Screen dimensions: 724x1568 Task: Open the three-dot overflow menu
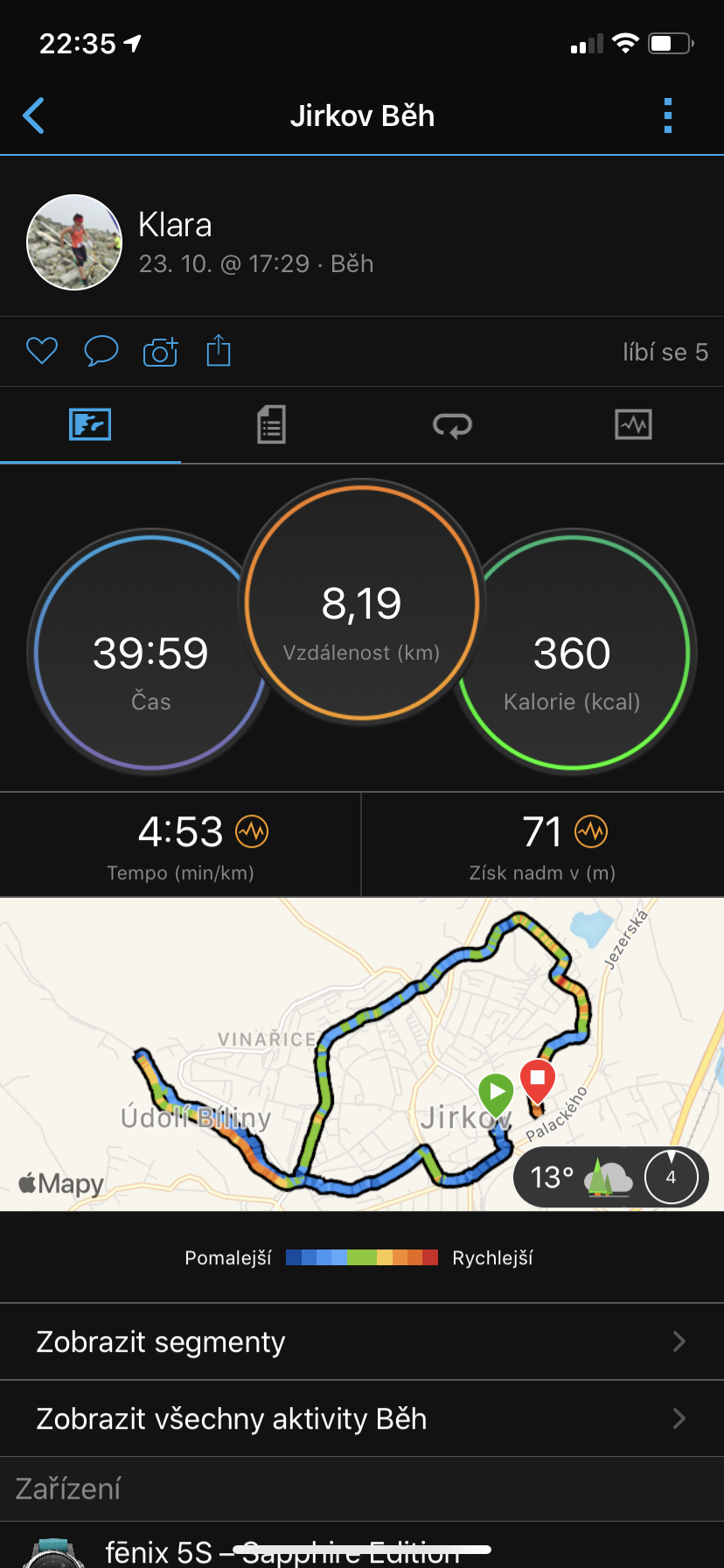(x=668, y=115)
